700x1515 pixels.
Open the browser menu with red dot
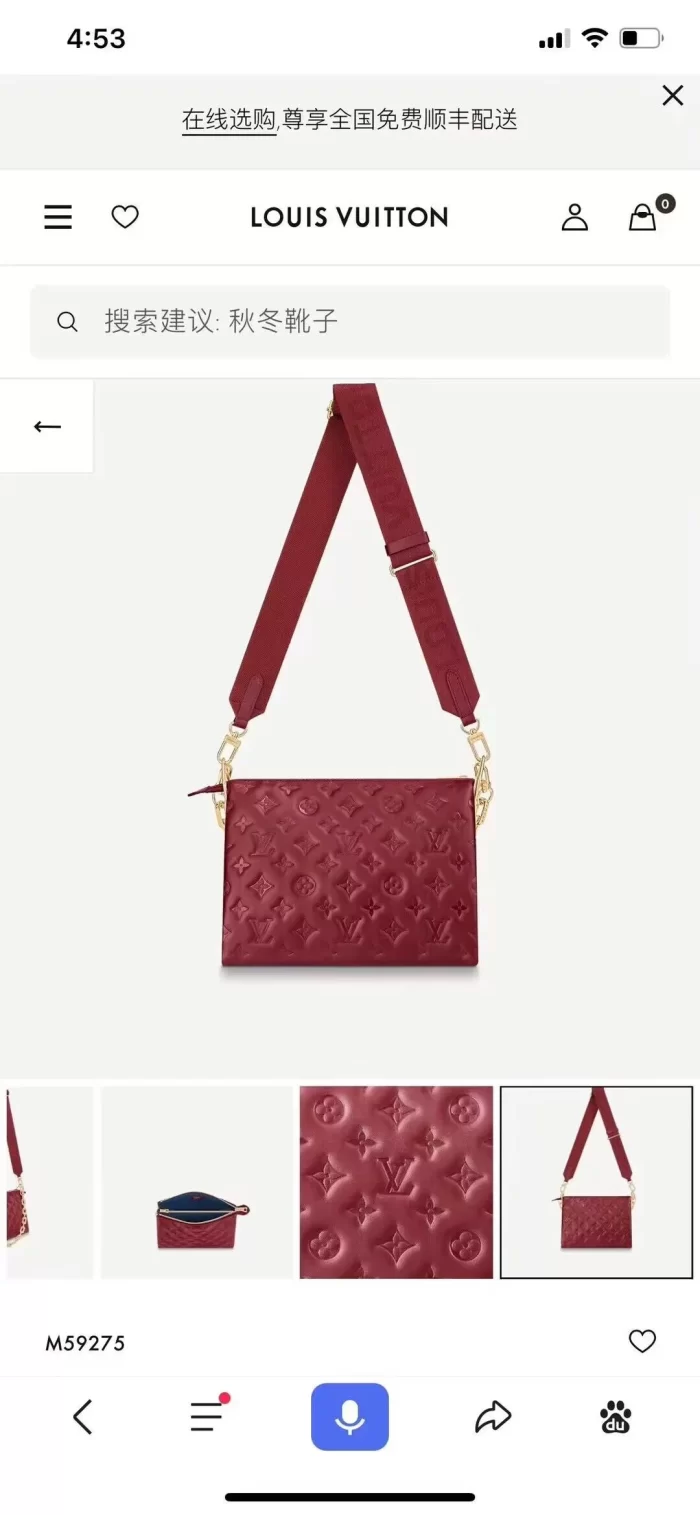pos(207,1416)
